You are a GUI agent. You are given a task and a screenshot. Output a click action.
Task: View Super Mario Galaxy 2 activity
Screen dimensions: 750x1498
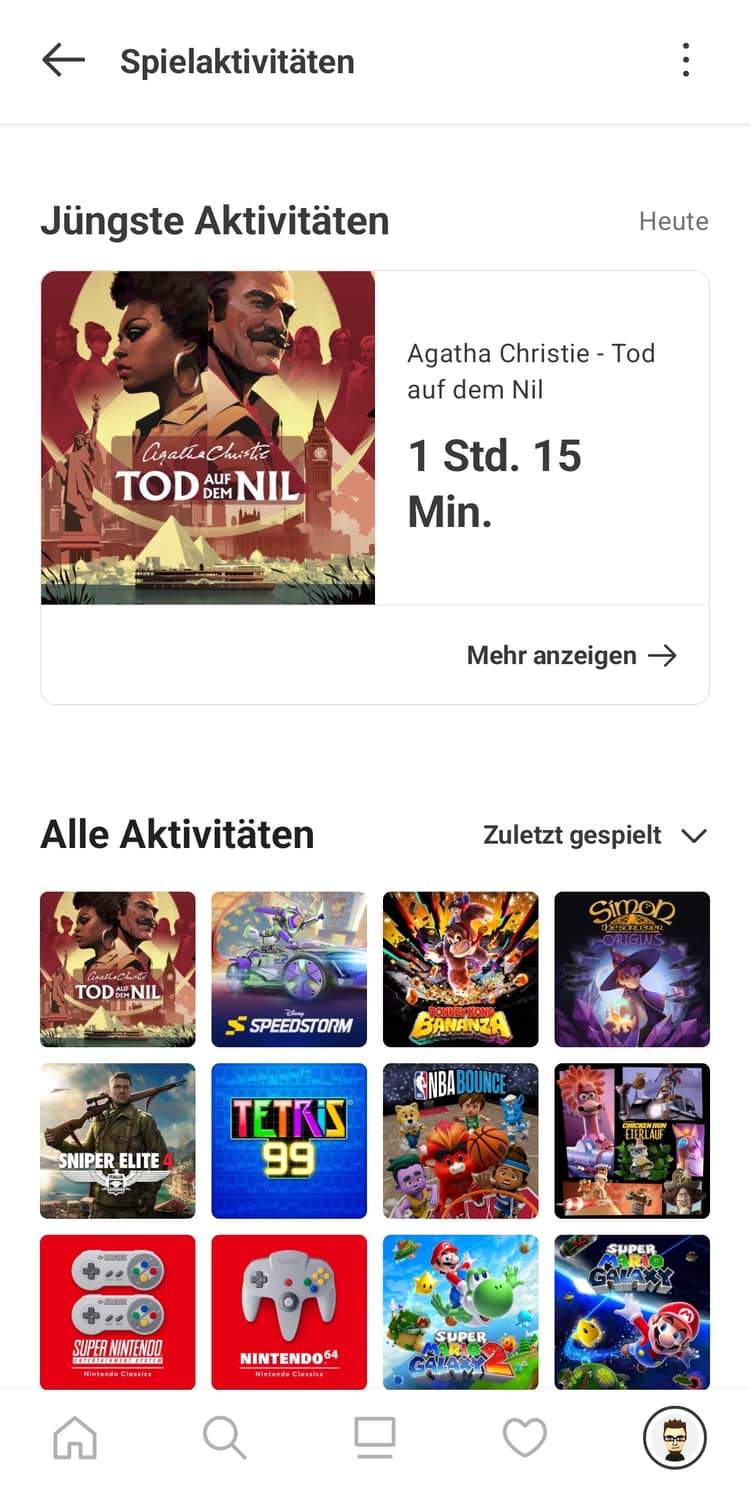pos(460,1311)
